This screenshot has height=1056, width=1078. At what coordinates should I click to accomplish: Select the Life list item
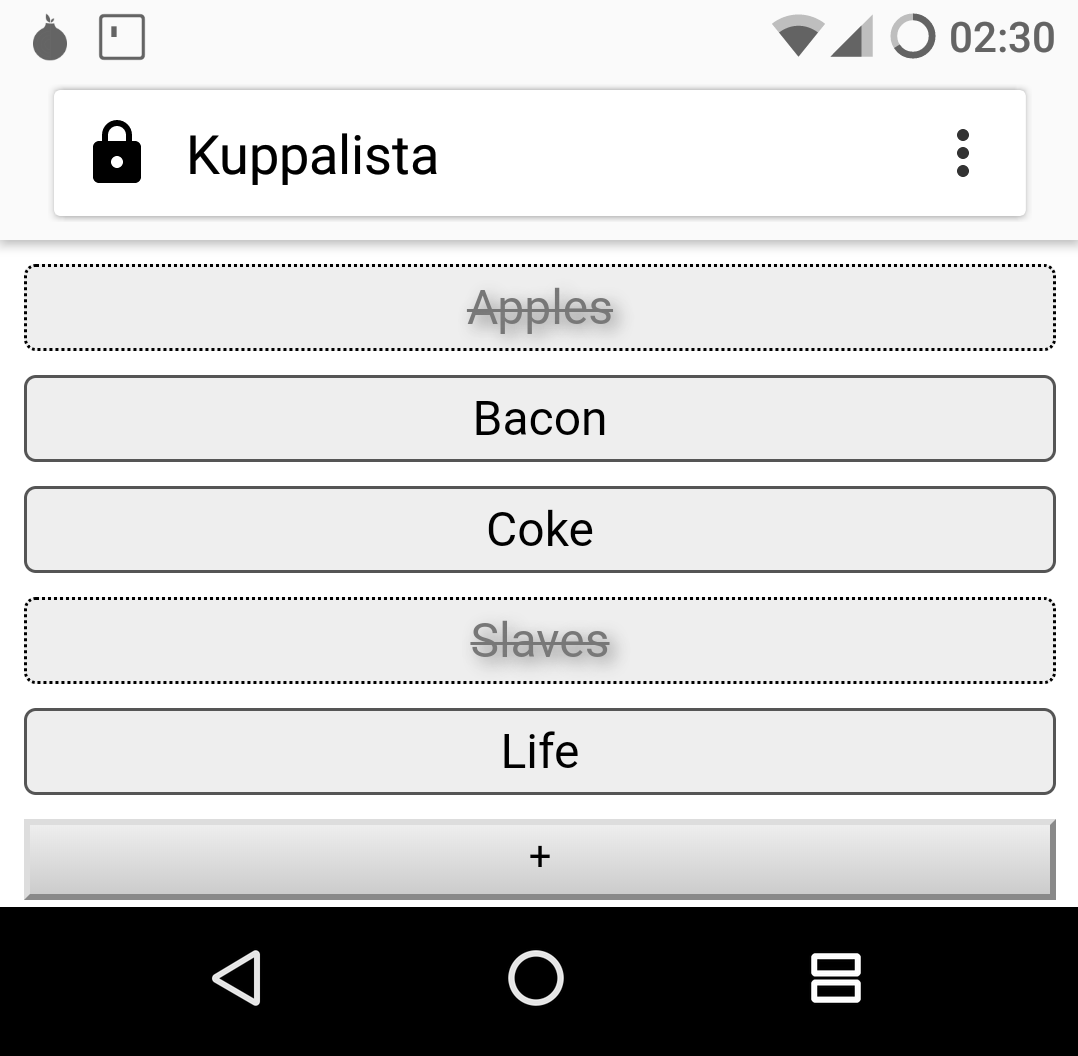[540, 752]
